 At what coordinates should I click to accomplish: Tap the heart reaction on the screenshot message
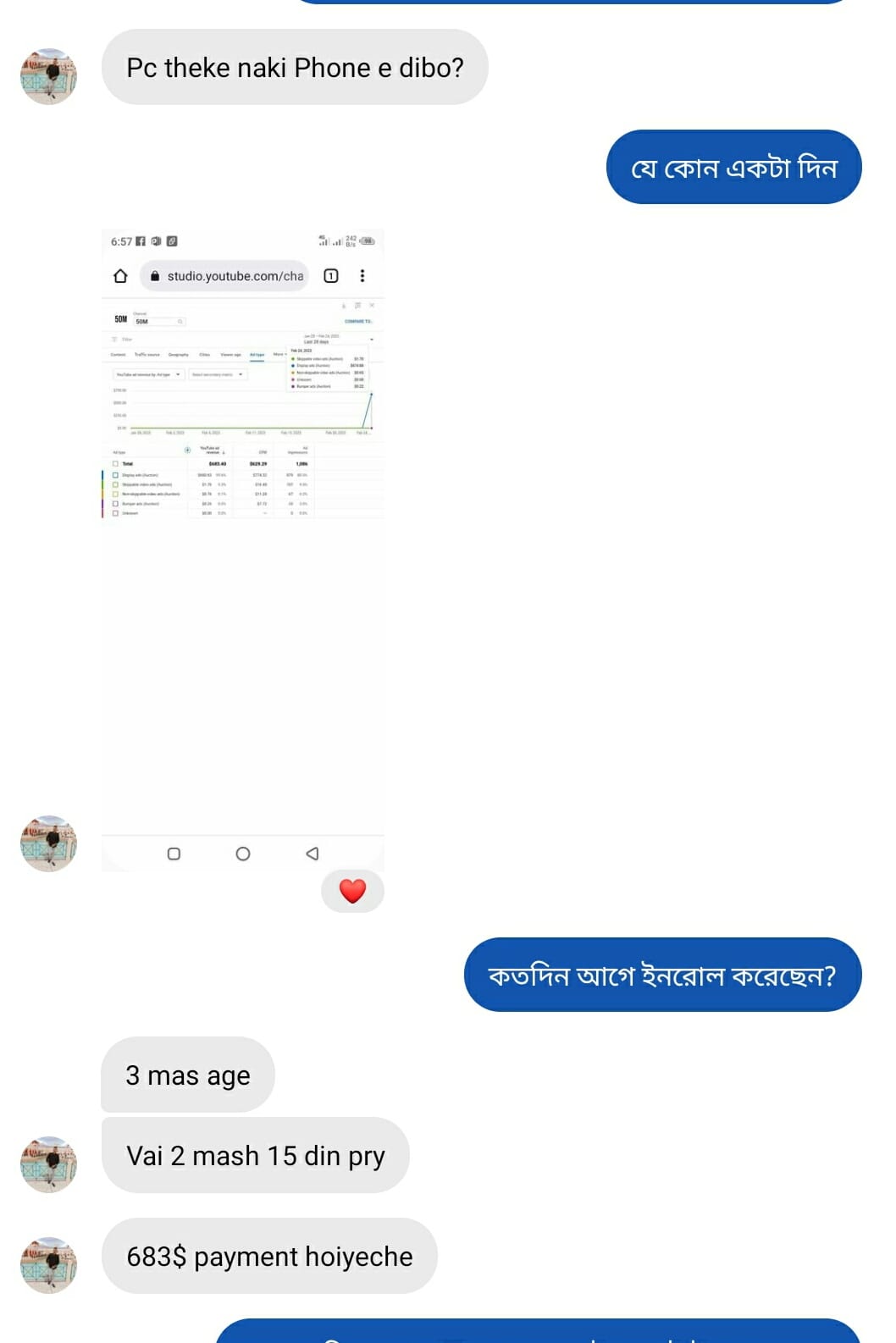(353, 890)
